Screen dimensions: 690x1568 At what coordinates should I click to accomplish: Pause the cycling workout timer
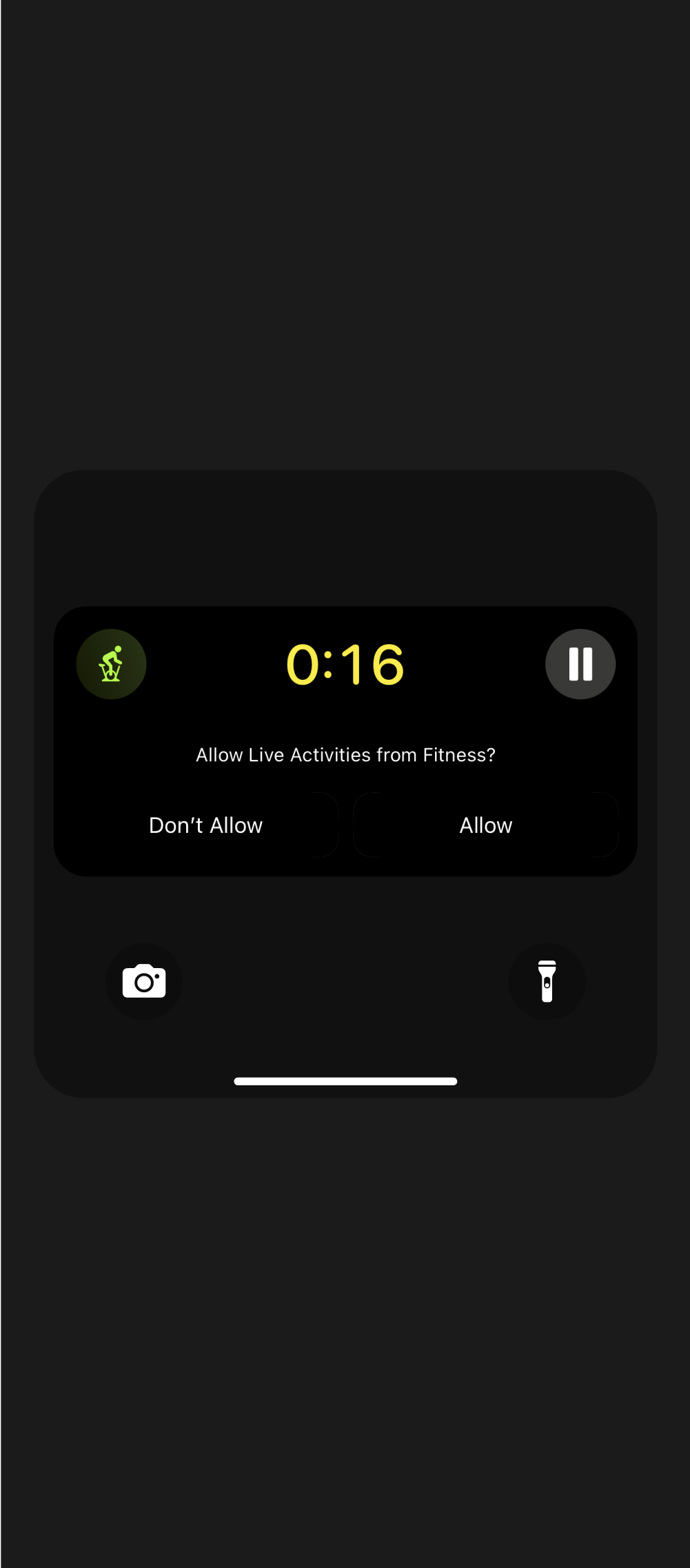580,664
